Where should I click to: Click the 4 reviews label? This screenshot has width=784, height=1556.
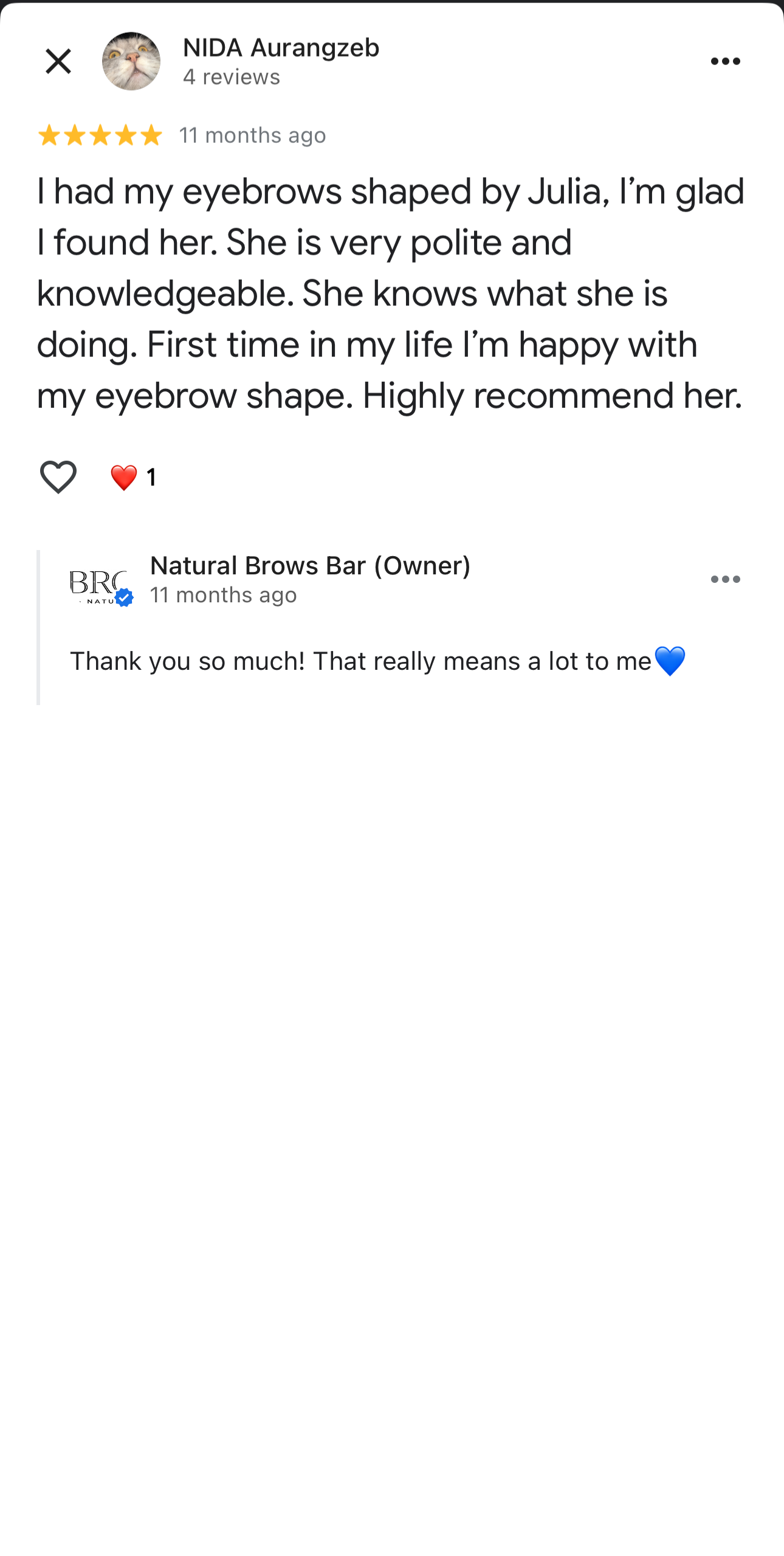tap(231, 77)
